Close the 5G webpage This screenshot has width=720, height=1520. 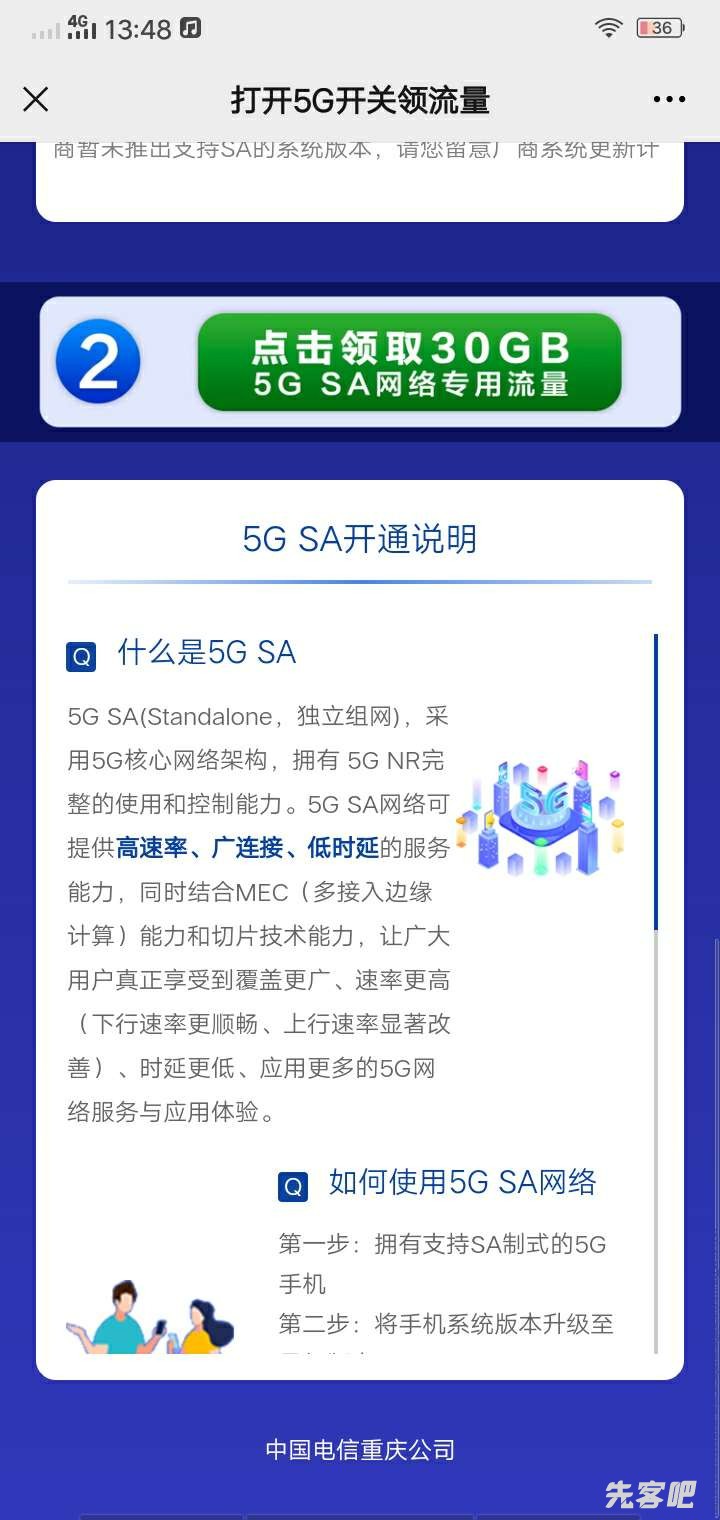(x=36, y=99)
